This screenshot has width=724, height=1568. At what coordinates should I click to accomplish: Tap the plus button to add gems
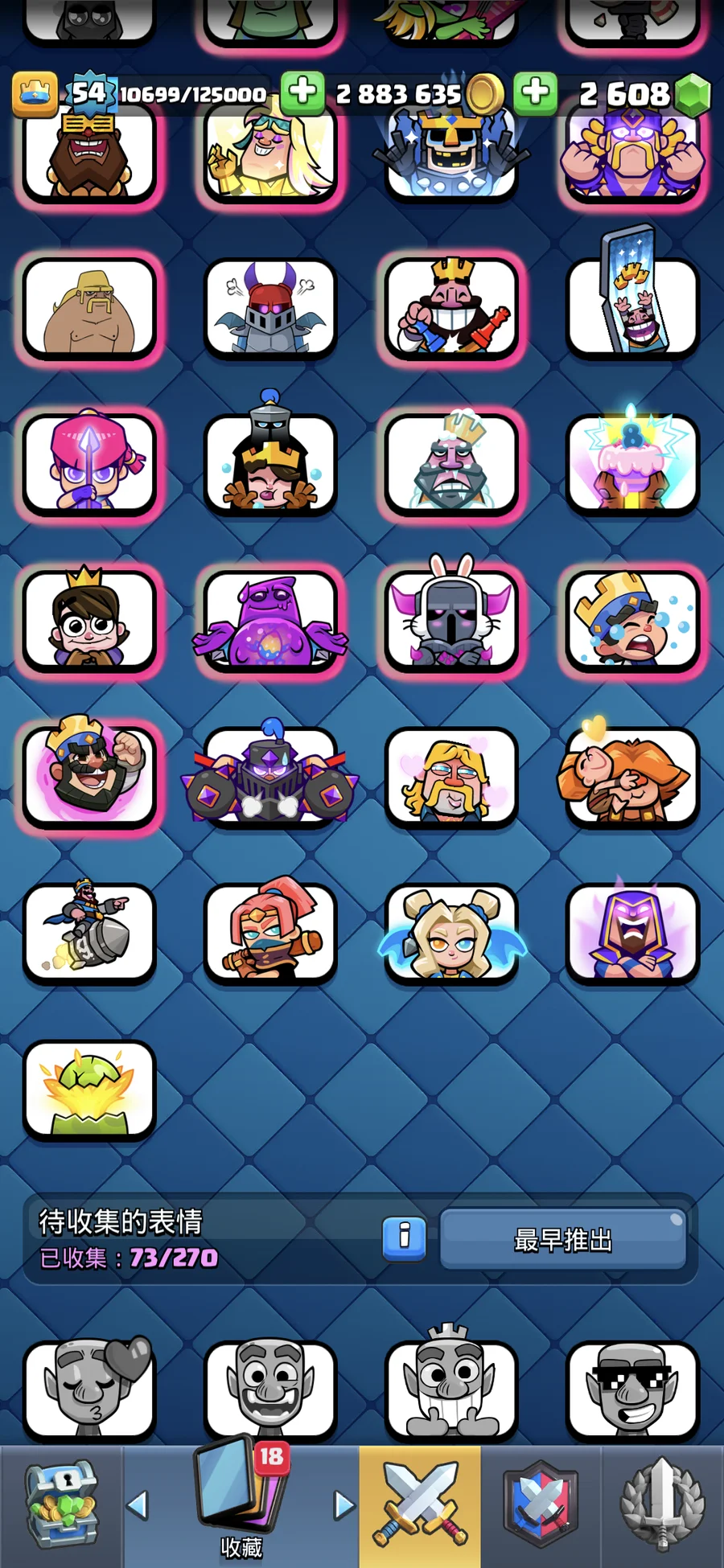click(535, 93)
